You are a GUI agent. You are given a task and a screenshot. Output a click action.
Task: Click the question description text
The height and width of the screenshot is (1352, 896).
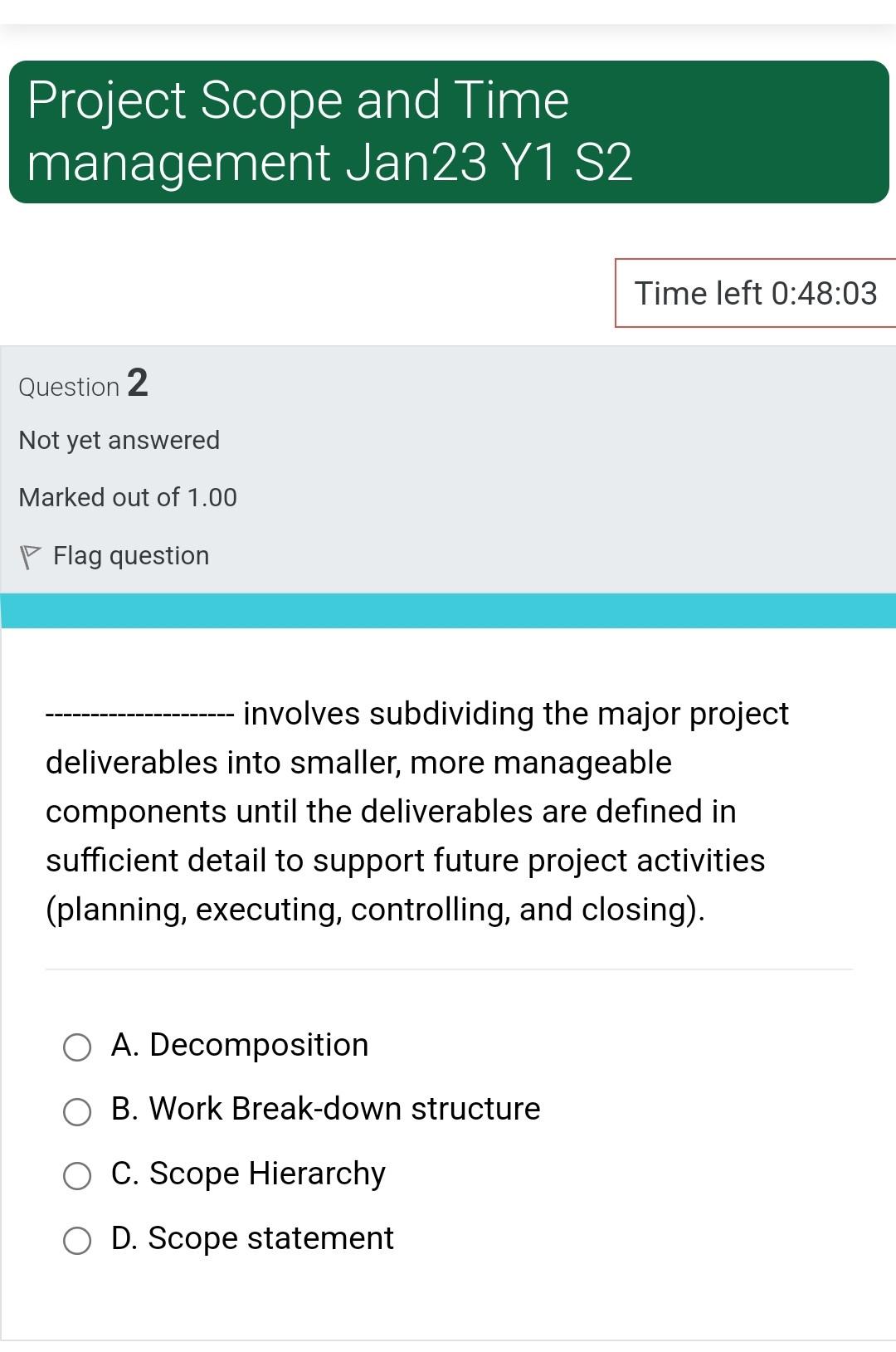415,811
